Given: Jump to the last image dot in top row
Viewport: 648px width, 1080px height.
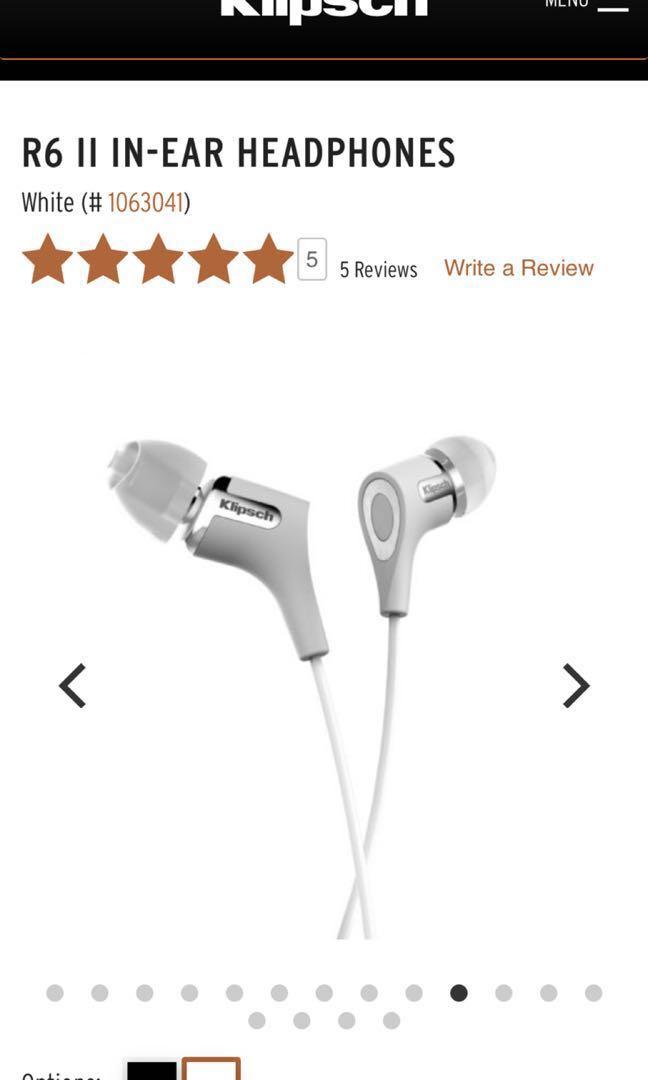Looking at the screenshot, I should [x=593, y=993].
